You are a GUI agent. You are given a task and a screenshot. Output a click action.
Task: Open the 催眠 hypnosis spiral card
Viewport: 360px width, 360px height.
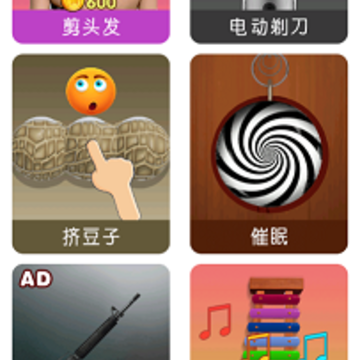(x=269, y=154)
